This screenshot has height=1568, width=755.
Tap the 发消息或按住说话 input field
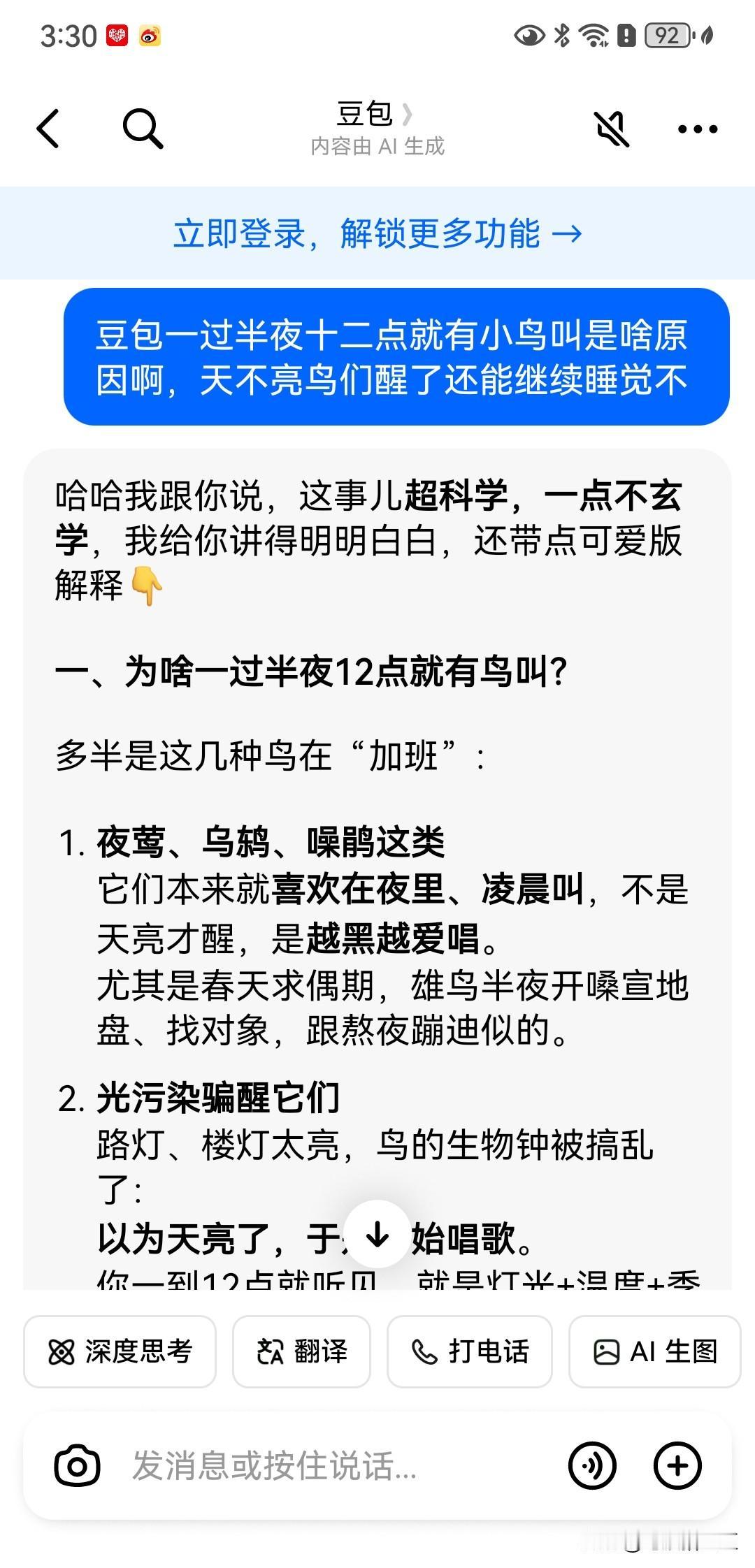[315, 1462]
